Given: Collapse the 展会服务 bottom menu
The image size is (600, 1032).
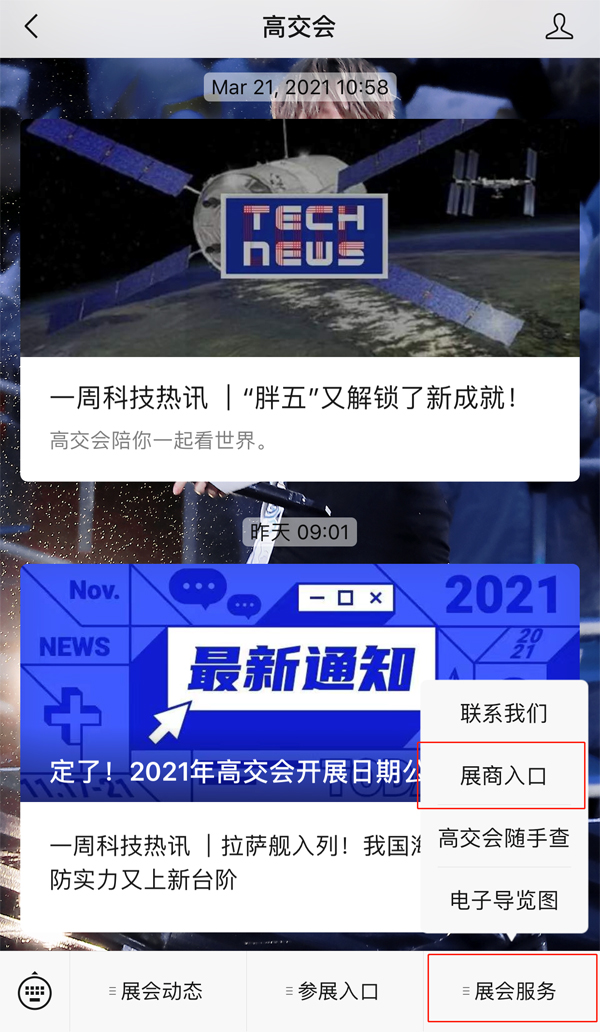Looking at the screenshot, I should [x=512, y=991].
